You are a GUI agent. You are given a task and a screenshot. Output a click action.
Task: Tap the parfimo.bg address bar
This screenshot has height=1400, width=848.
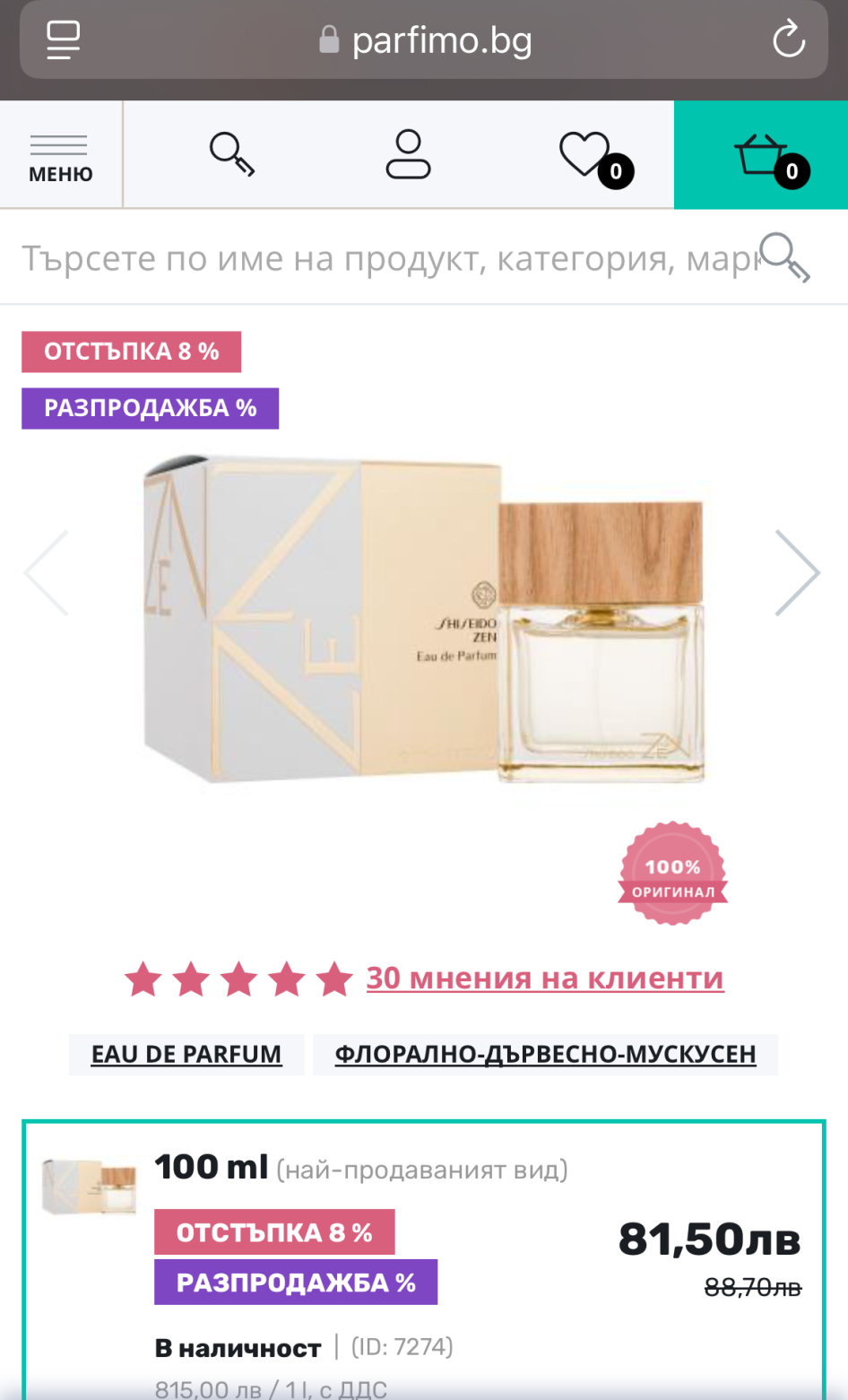click(x=425, y=40)
